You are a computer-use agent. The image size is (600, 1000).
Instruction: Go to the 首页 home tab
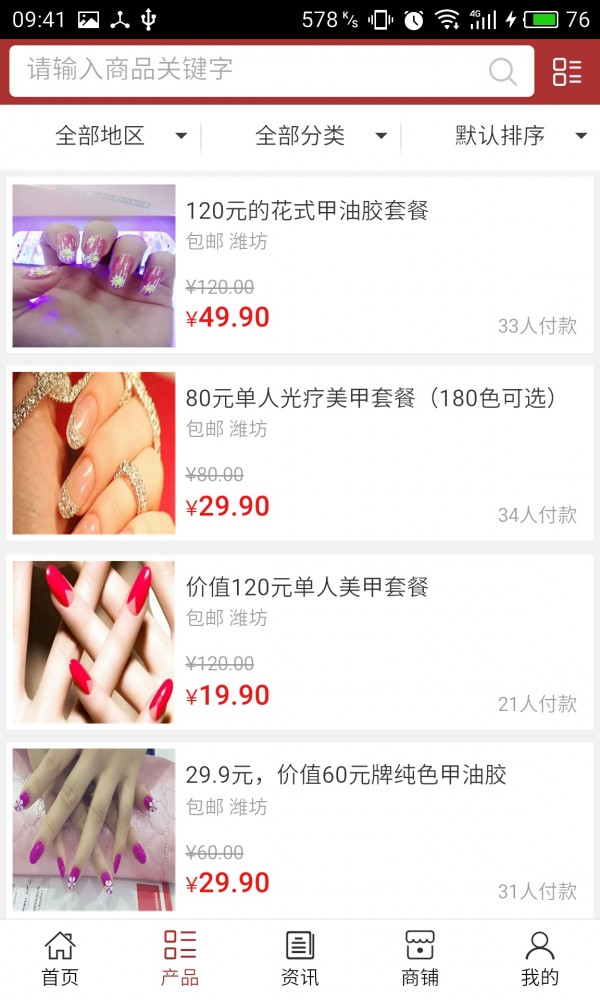point(60,958)
